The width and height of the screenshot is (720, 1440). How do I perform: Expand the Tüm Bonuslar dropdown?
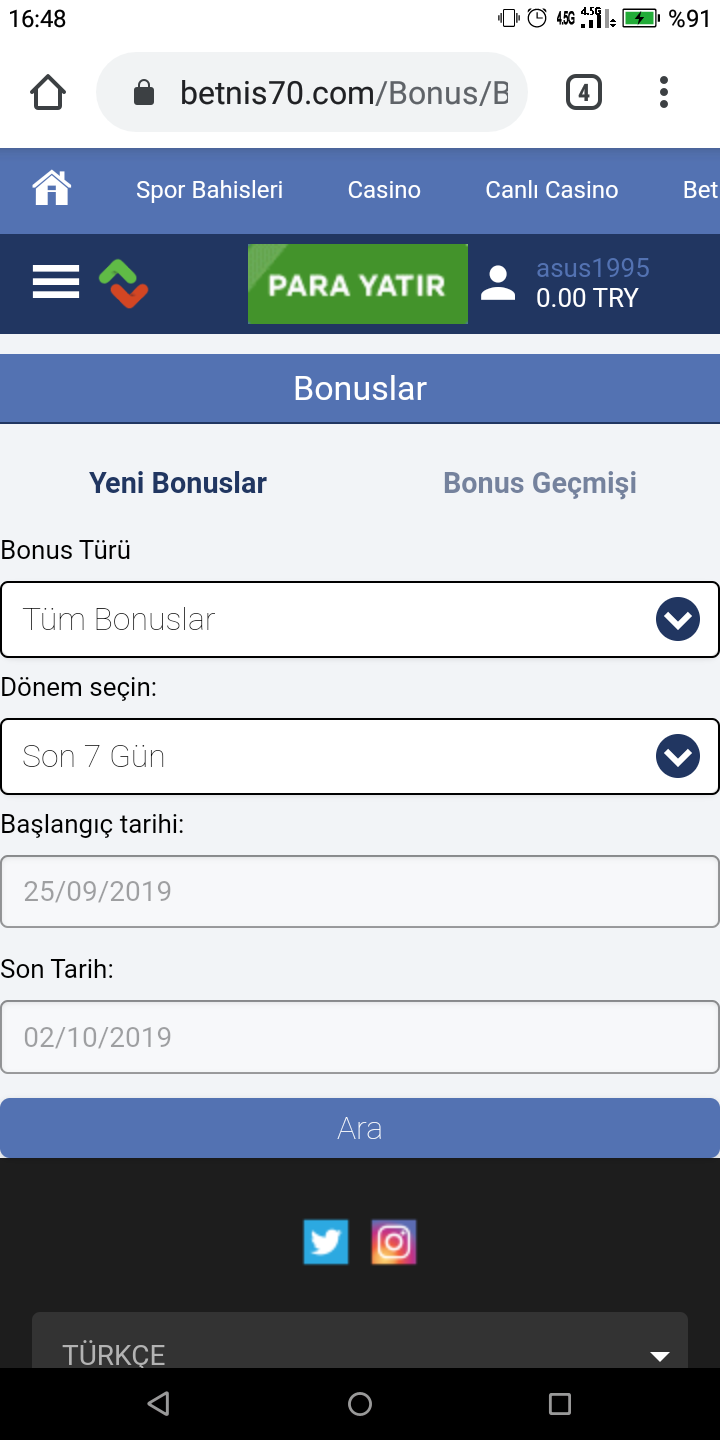[360, 620]
